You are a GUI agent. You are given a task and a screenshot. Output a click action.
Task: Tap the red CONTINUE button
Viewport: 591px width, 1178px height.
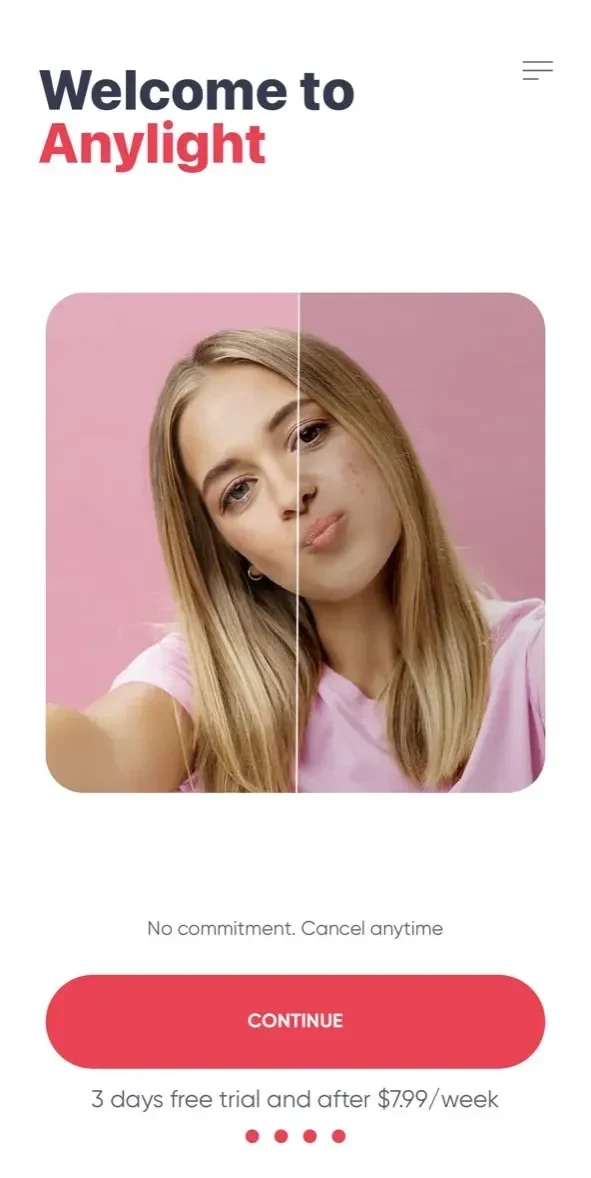click(x=295, y=1021)
